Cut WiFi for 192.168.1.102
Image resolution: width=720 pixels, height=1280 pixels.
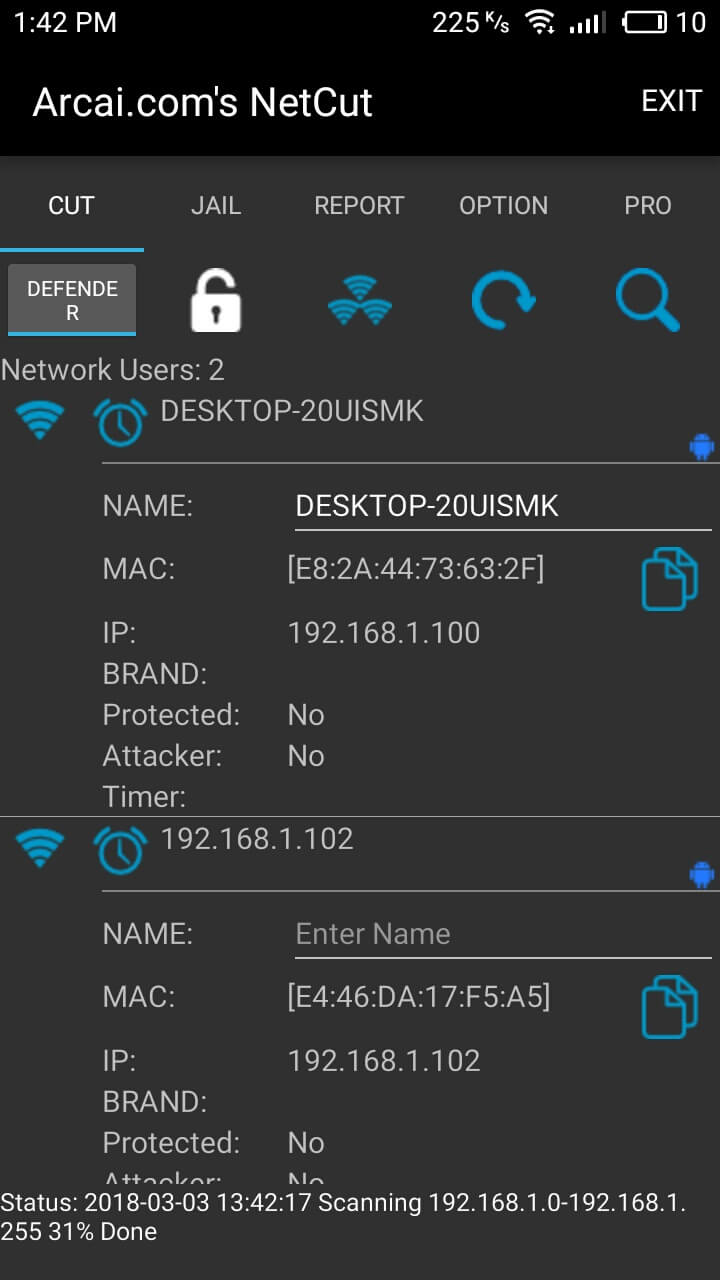(40, 849)
